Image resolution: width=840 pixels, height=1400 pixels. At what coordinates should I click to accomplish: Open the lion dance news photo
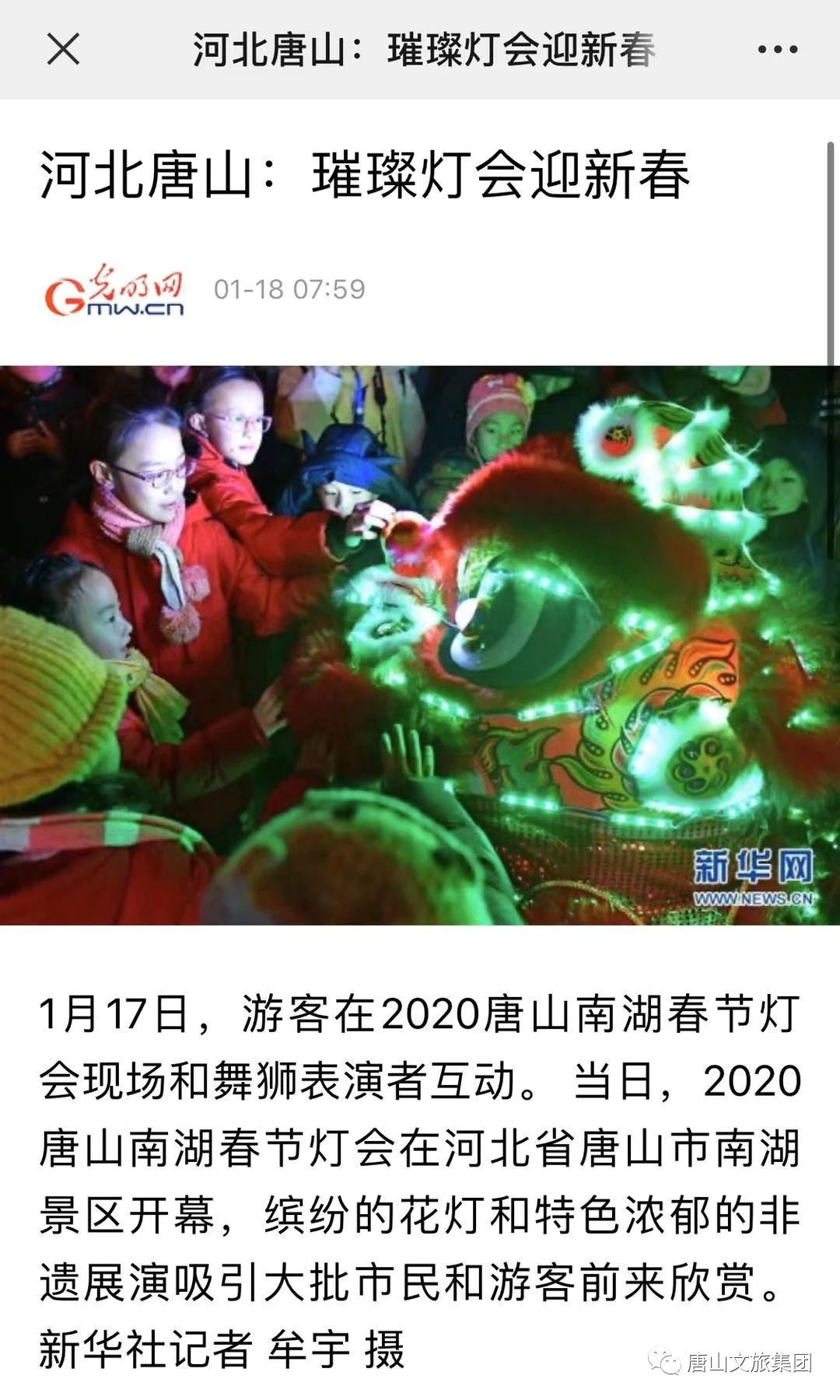[x=420, y=644]
